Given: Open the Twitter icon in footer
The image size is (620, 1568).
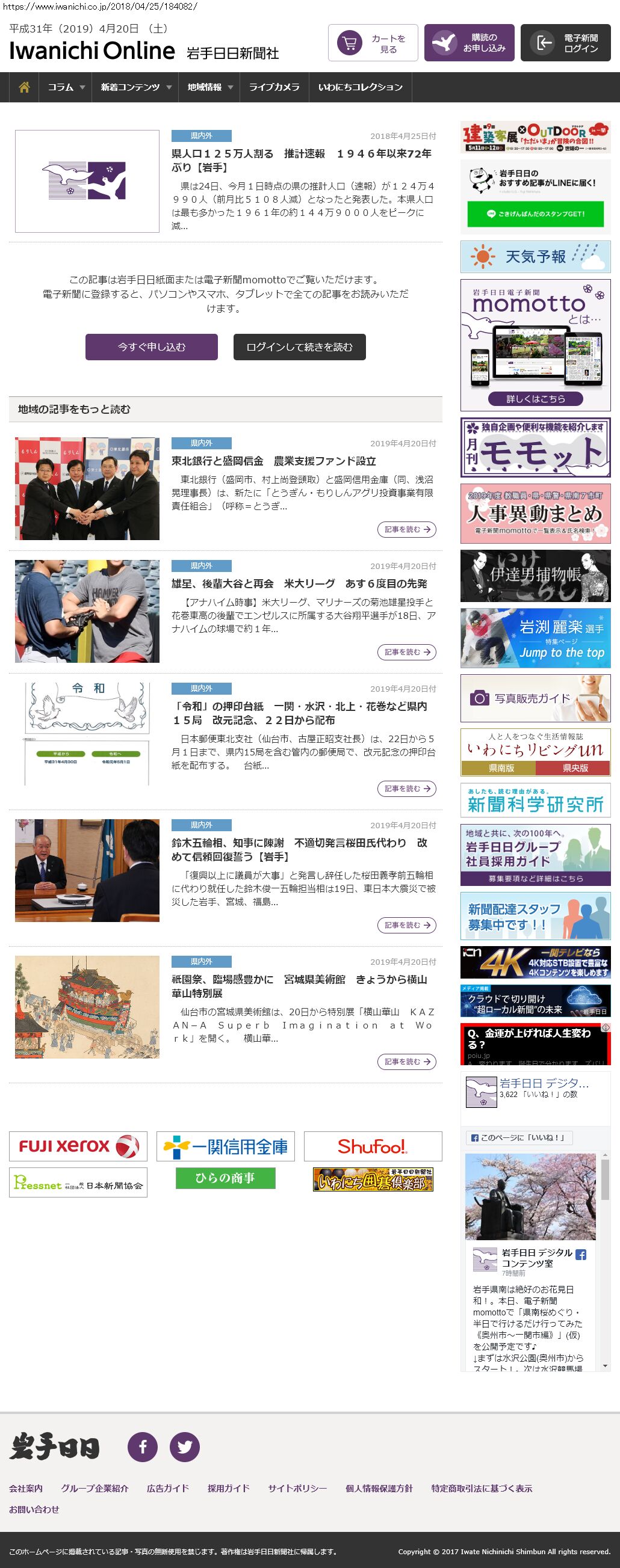Looking at the screenshot, I should pos(184,1447).
